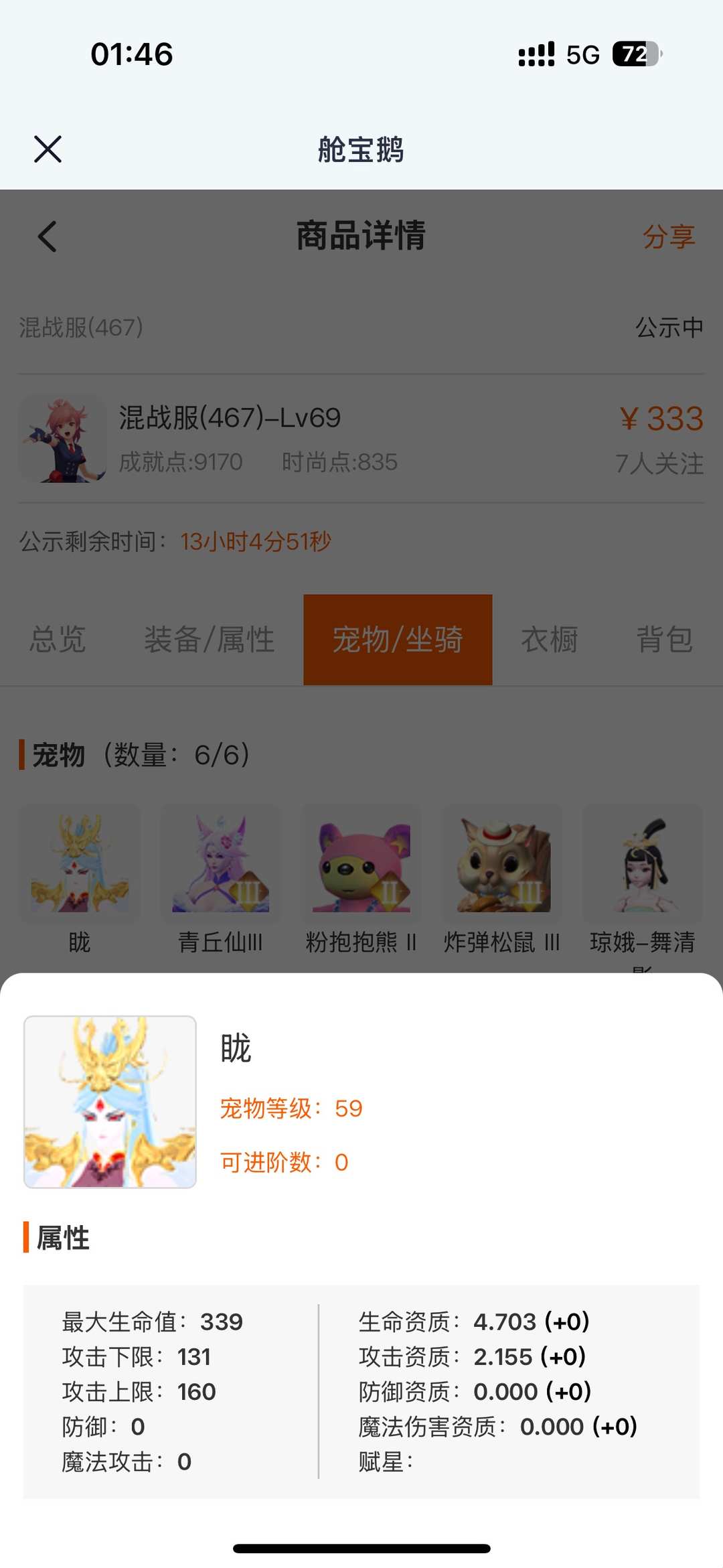The width and height of the screenshot is (723, 1568).
Task: Open the 琼娥–舞清影 pet details
Action: click(x=643, y=865)
